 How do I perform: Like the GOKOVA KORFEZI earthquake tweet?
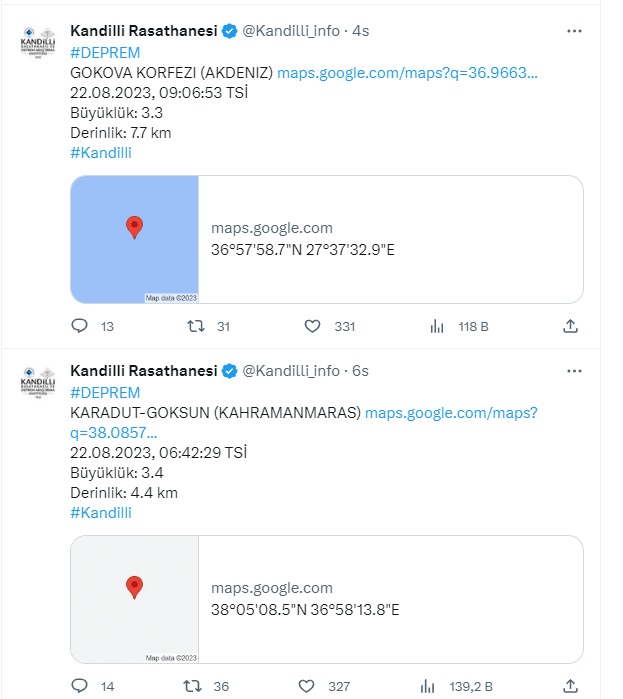pos(312,326)
